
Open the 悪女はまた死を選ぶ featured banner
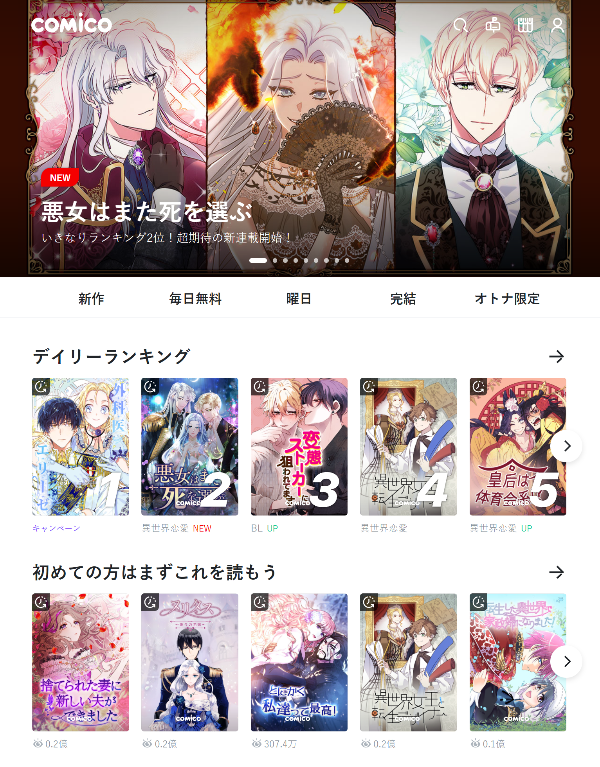coord(300,150)
